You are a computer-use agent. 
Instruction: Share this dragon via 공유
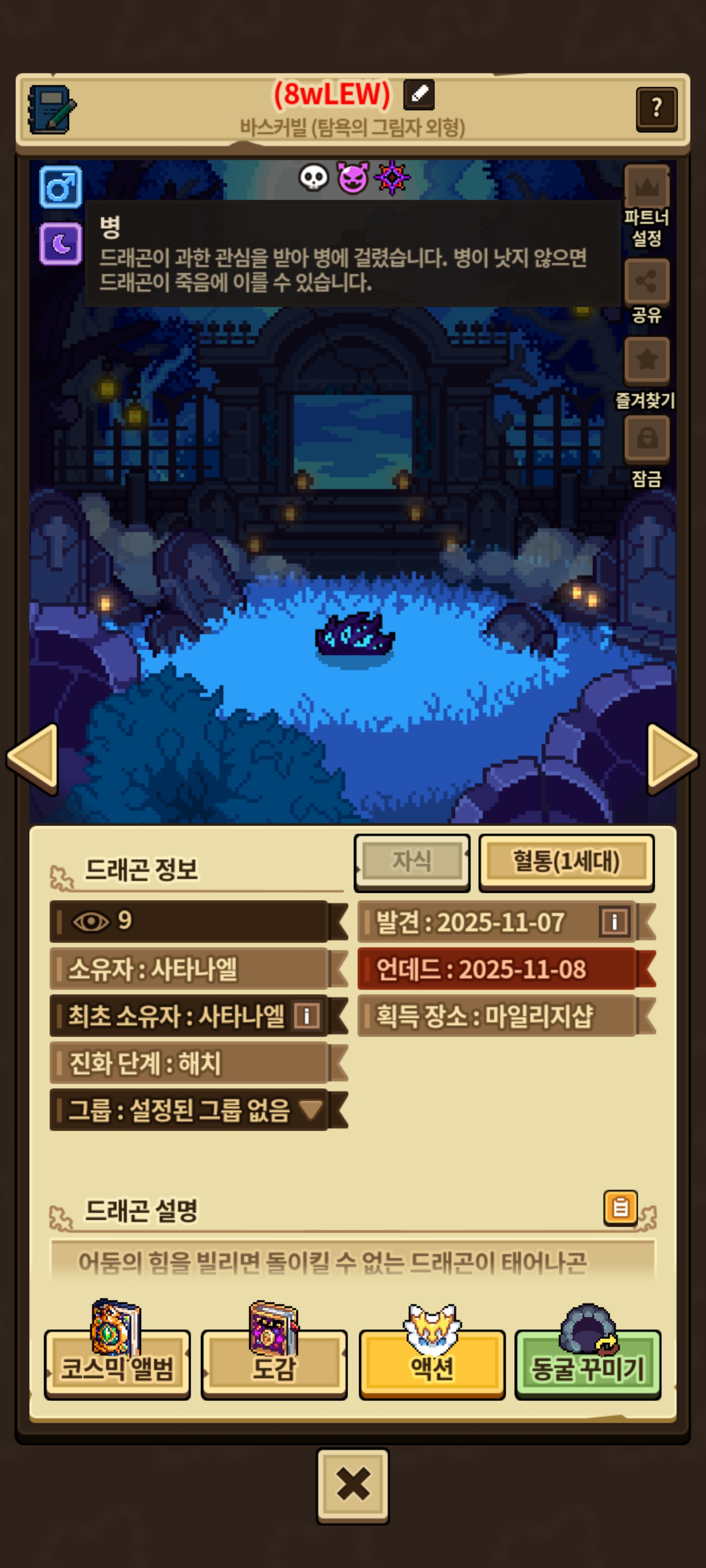(646, 281)
